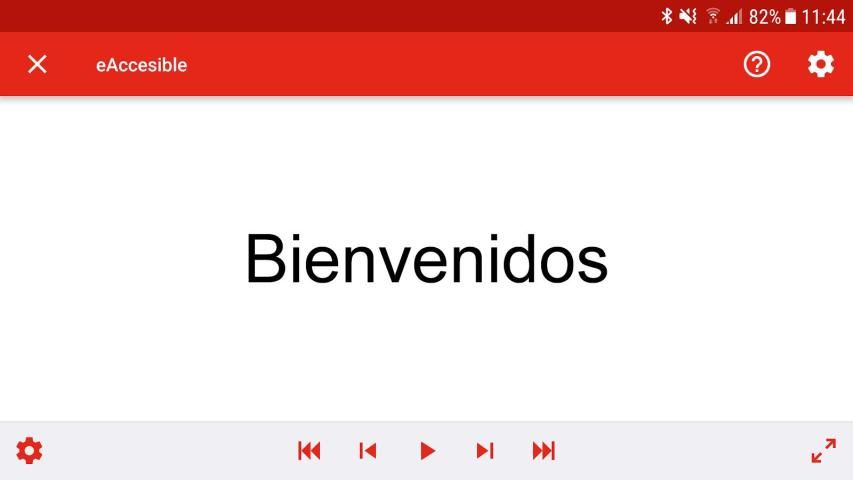This screenshot has height=480, width=853.
Task: Close the eAccesible screen with X
Action: pos(37,65)
